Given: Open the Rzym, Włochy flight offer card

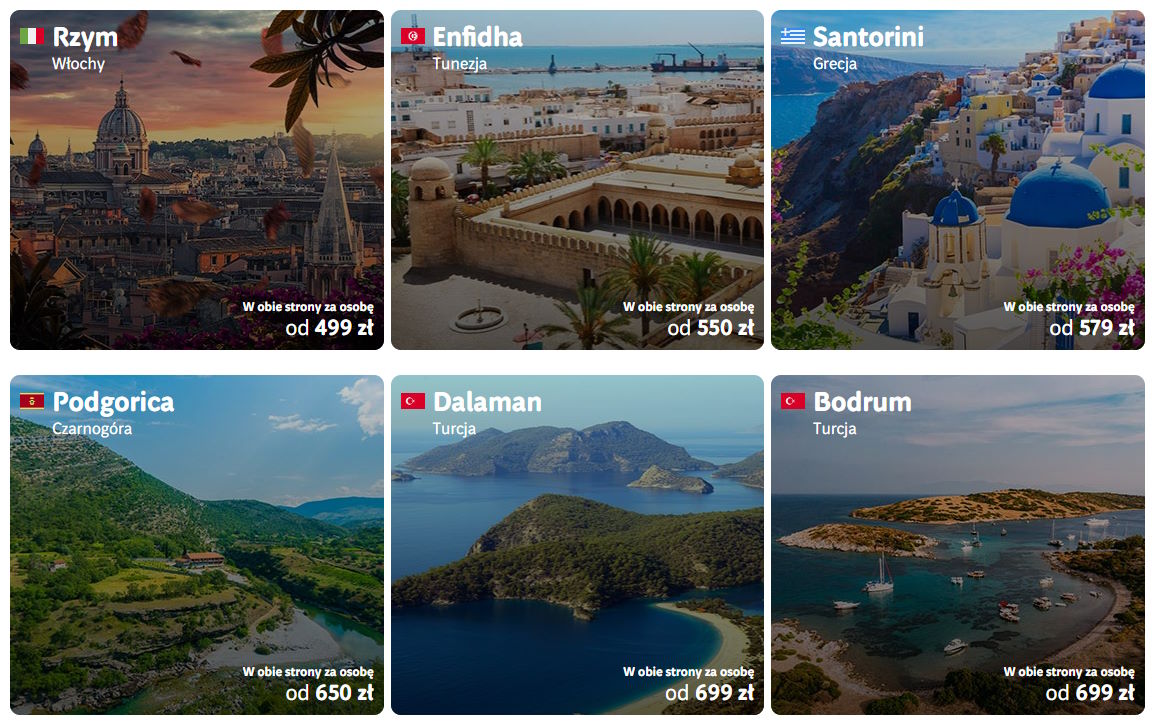Looking at the screenshot, I should click(197, 180).
